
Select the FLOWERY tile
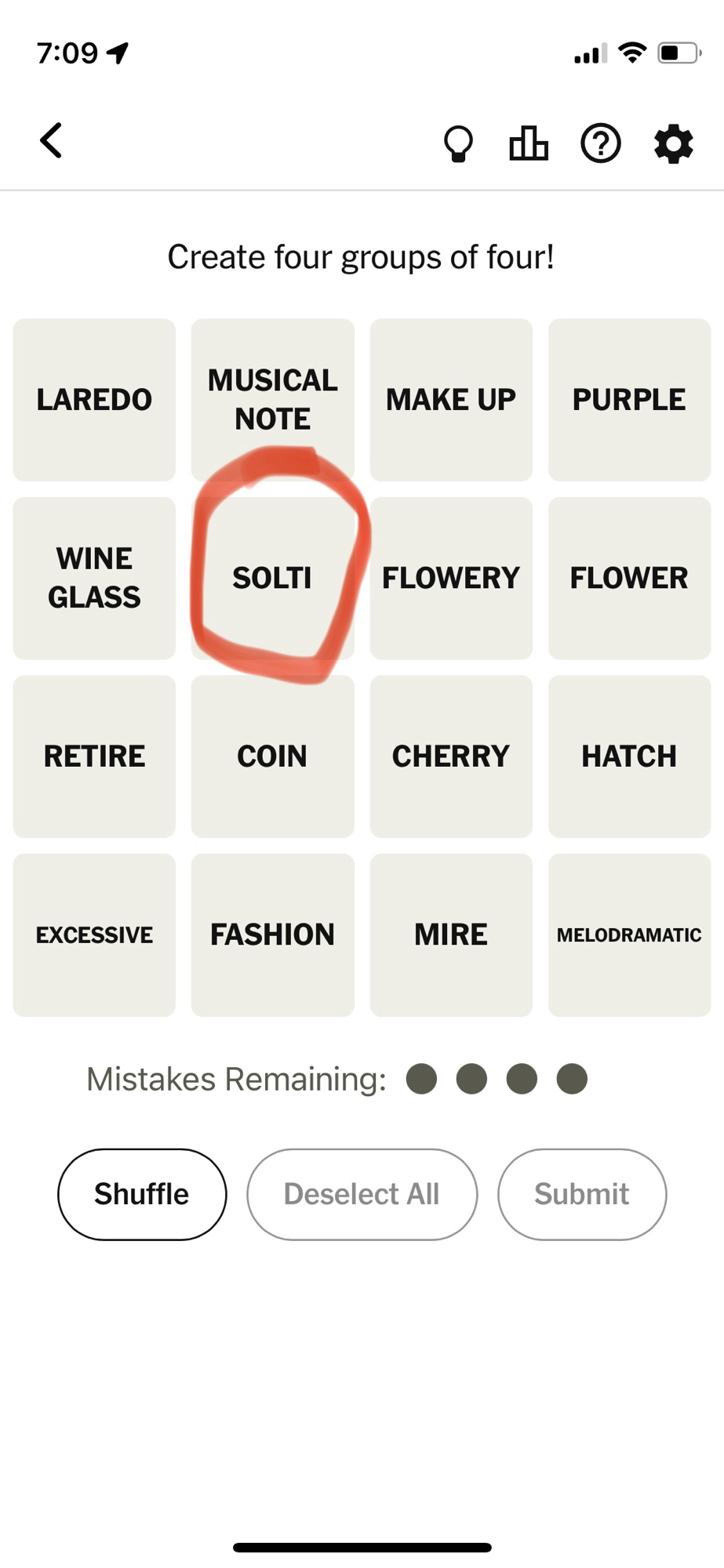tap(451, 578)
